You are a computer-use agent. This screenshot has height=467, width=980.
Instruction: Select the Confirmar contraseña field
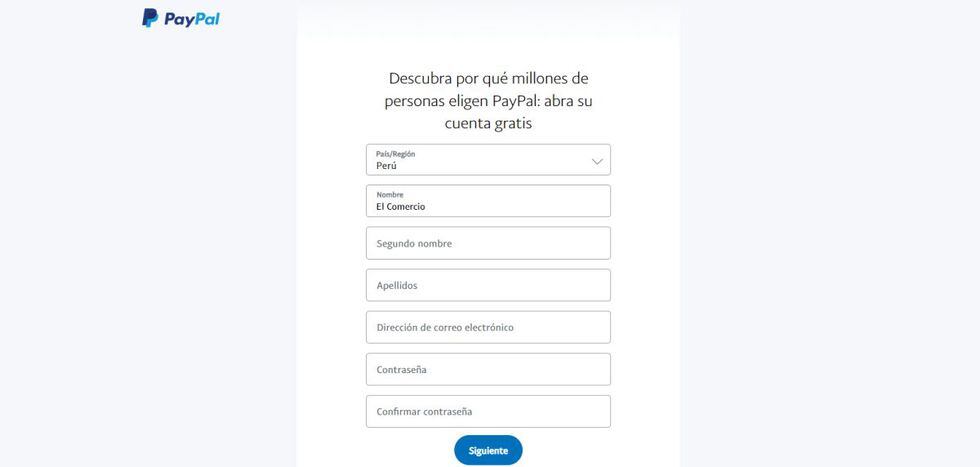click(488, 411)
